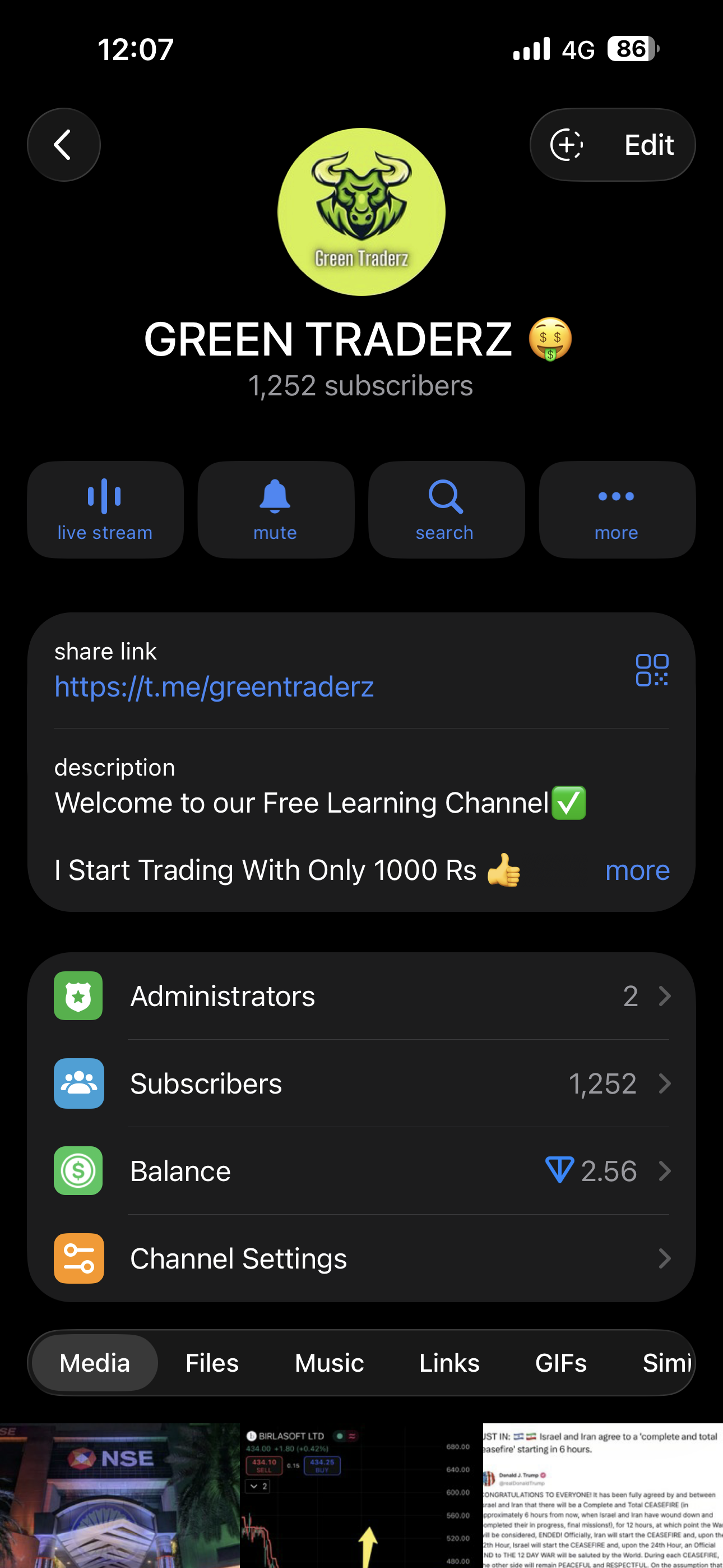Screen dimensions: 723x1568
Task: Select the Links tab
Action: coord(449,1363)
